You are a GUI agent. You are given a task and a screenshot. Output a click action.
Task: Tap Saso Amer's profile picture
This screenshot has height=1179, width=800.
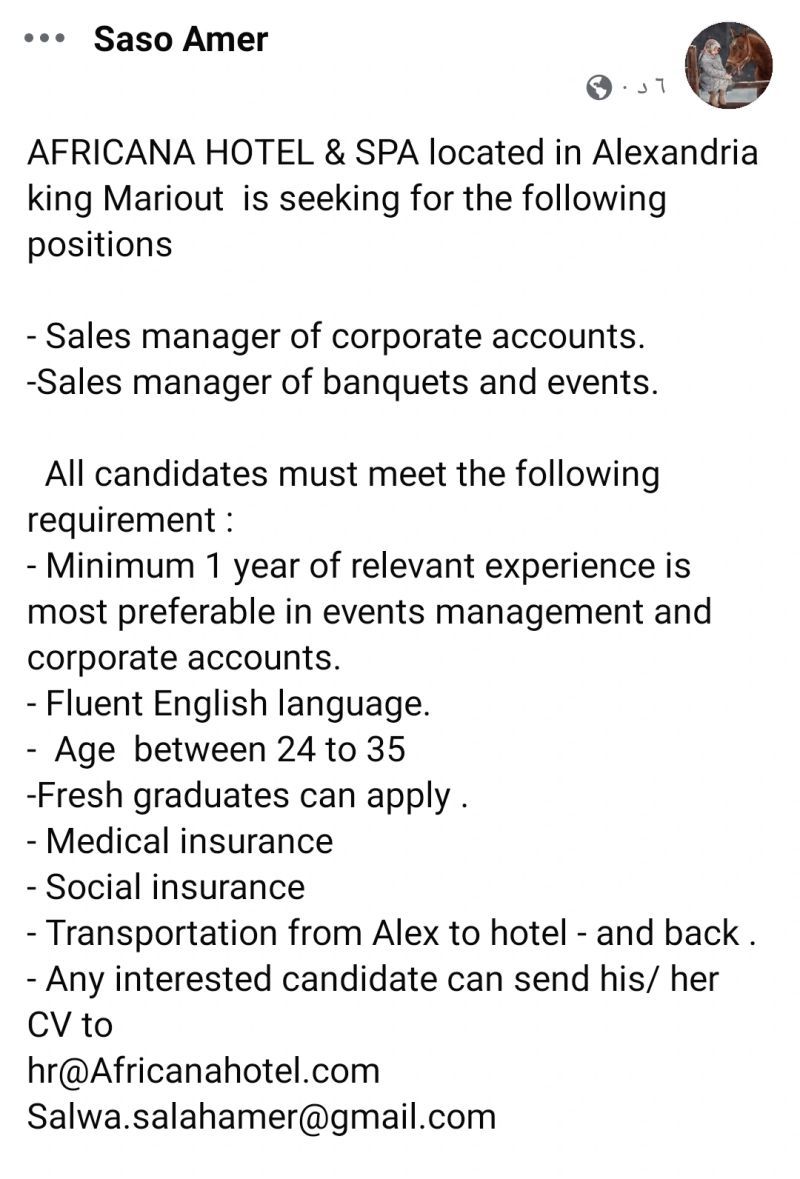[728, 65]
